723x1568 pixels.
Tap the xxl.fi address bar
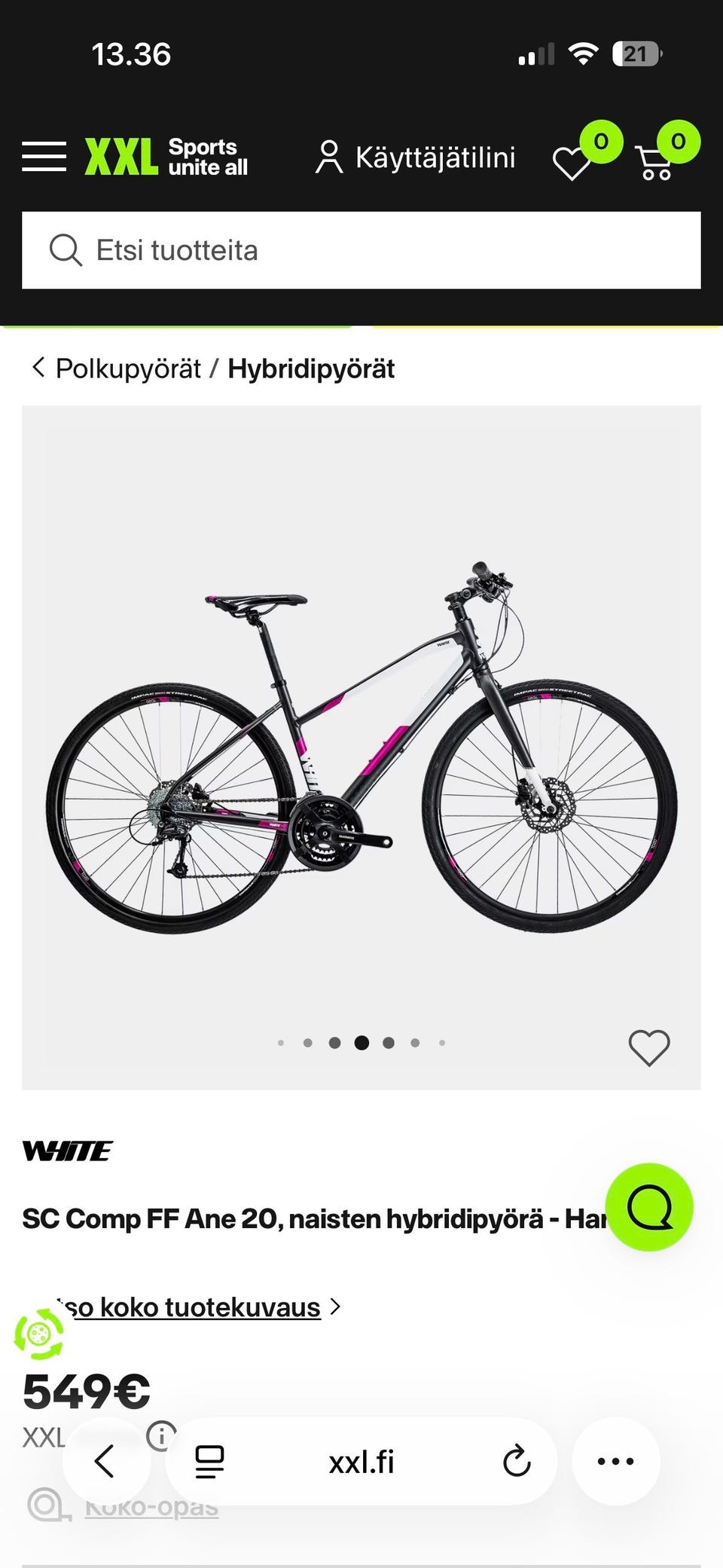[x=361, y=1461]
